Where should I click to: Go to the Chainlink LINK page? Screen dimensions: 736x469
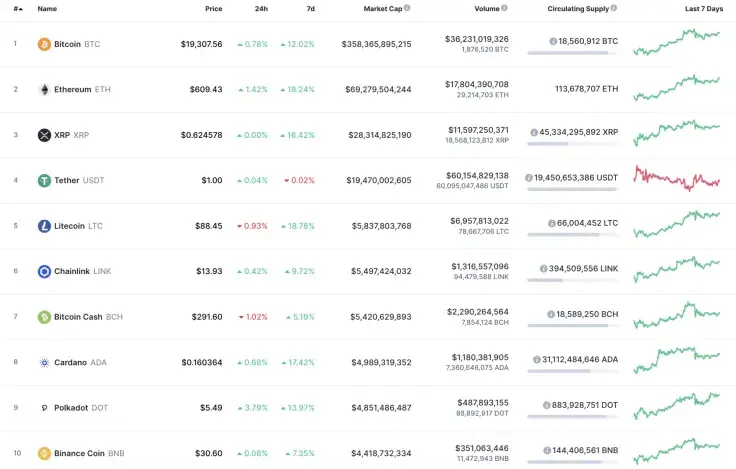[72, 271]
